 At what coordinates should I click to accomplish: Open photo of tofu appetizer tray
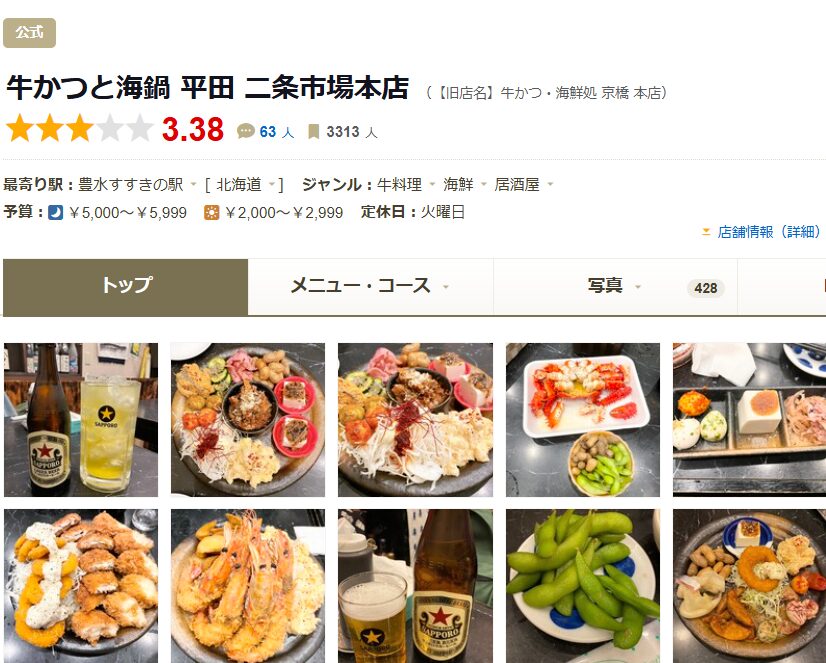748,419
